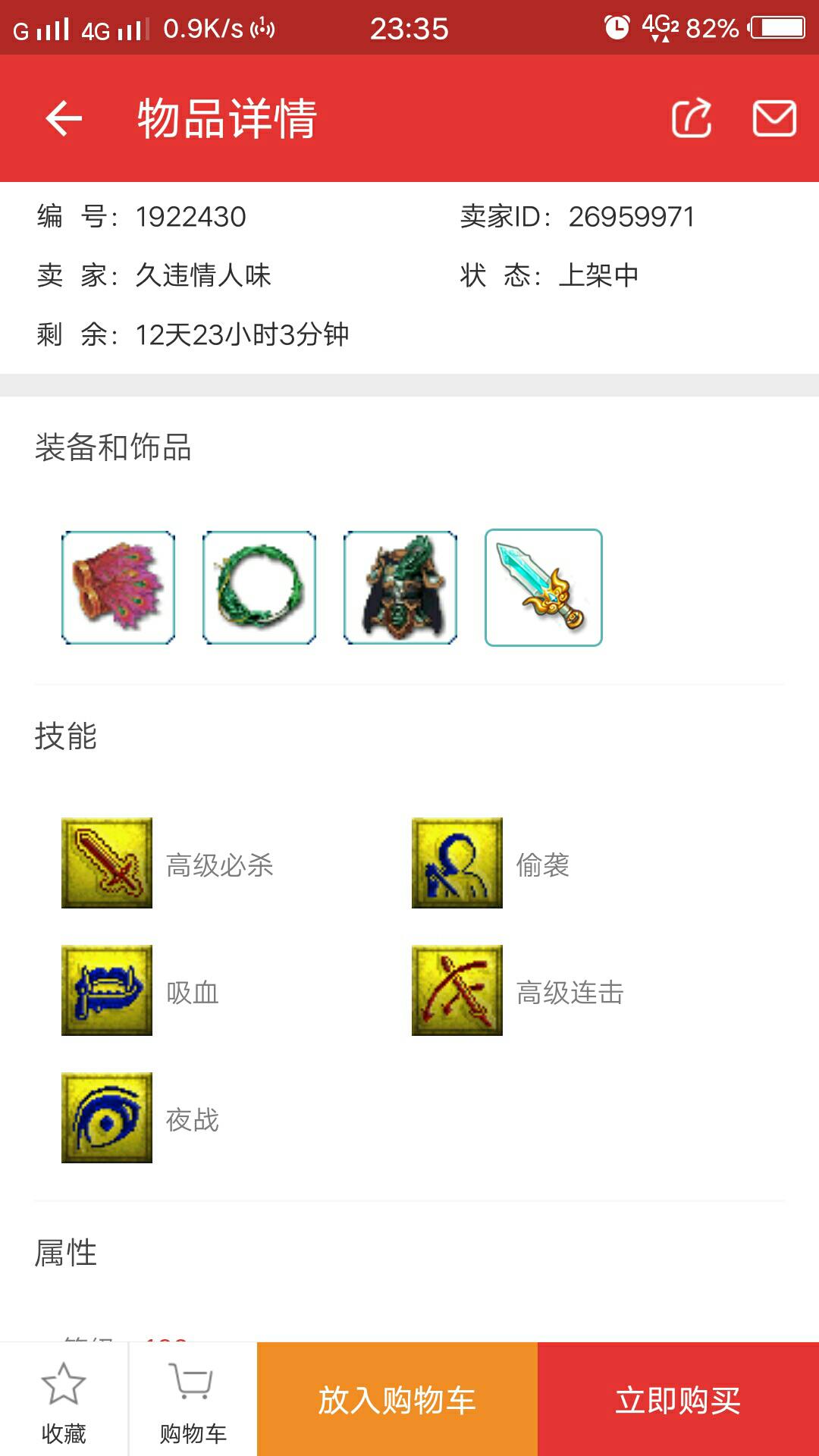
Task: Open the 夜战 skill icon
Action: 107,1118
